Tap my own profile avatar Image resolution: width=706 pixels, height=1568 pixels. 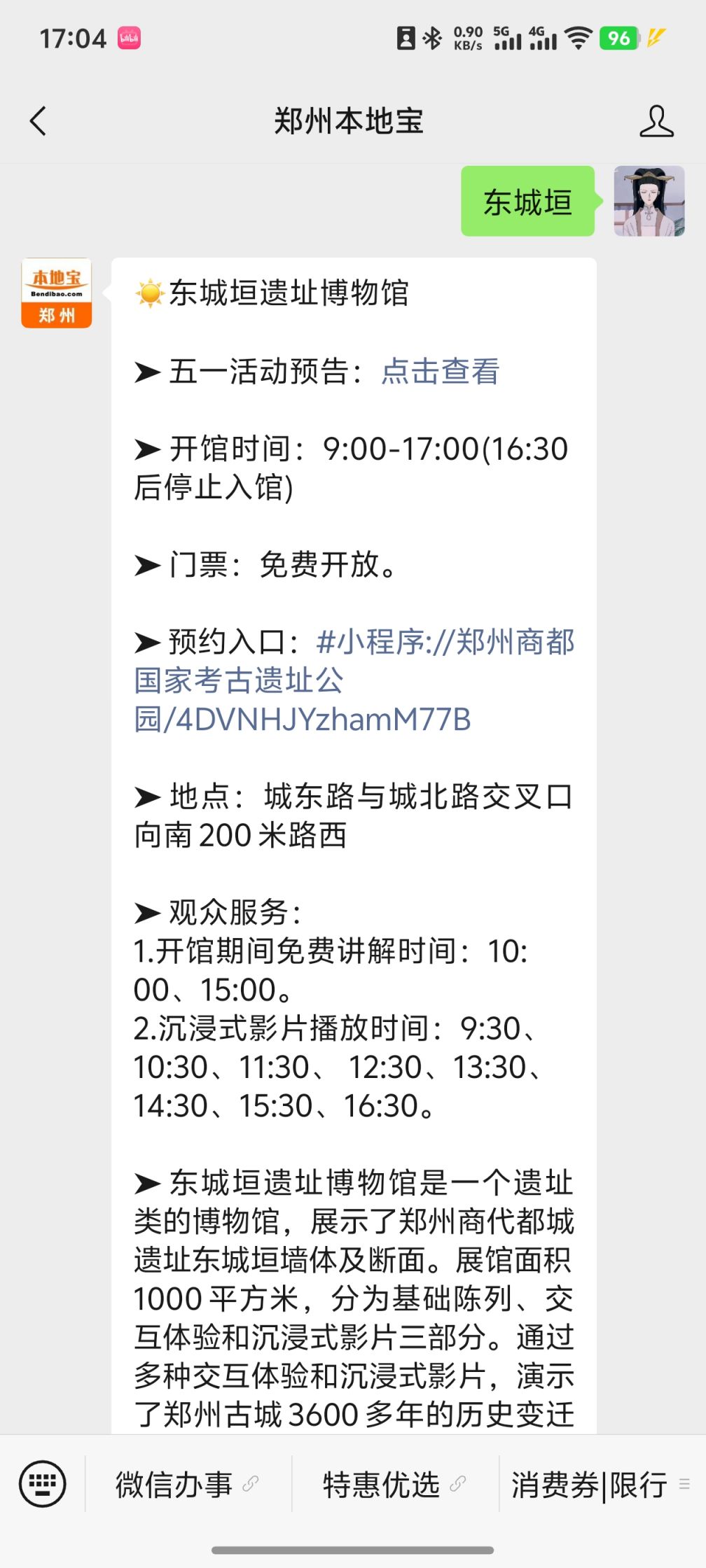(649, 202)
